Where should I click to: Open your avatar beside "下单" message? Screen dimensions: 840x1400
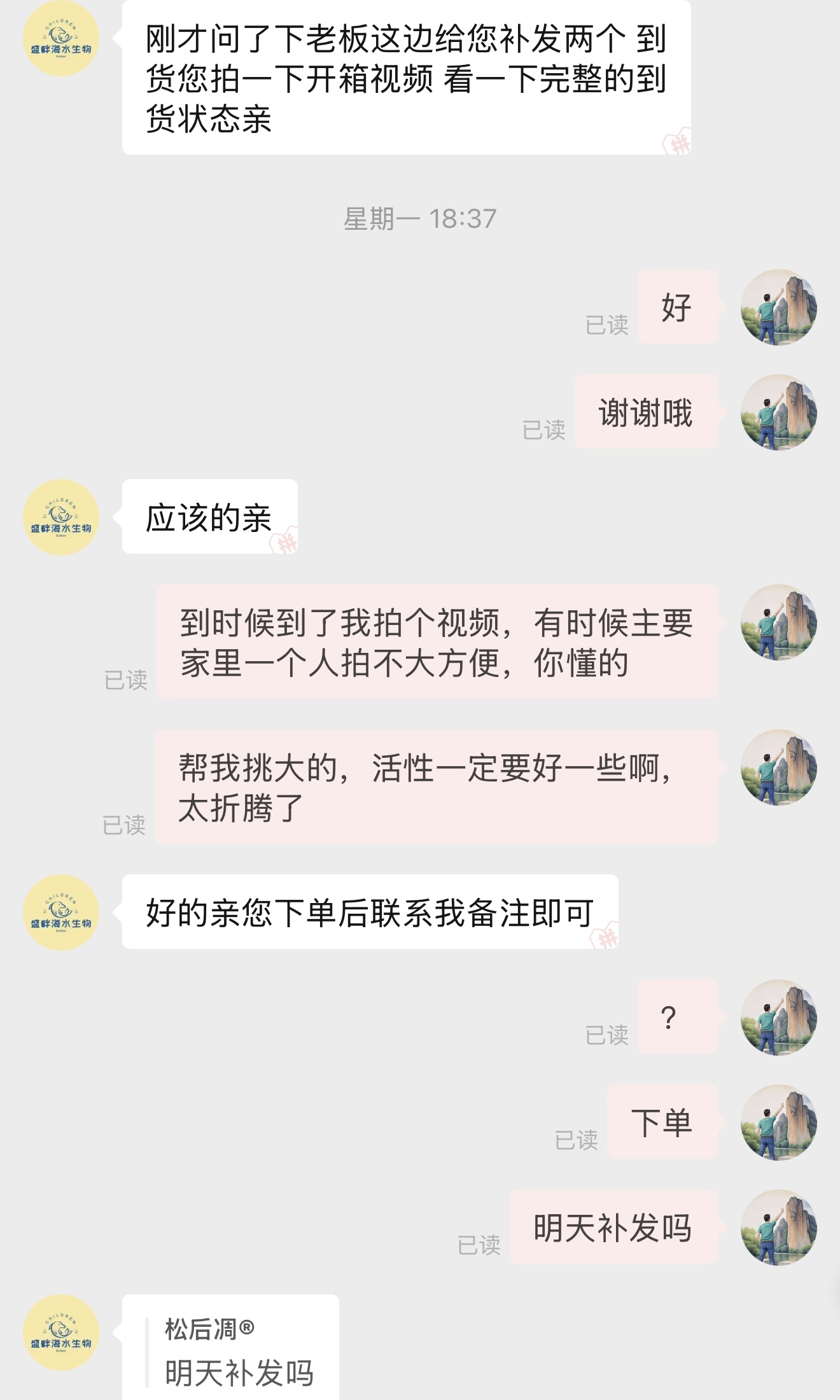(778, 1123)
